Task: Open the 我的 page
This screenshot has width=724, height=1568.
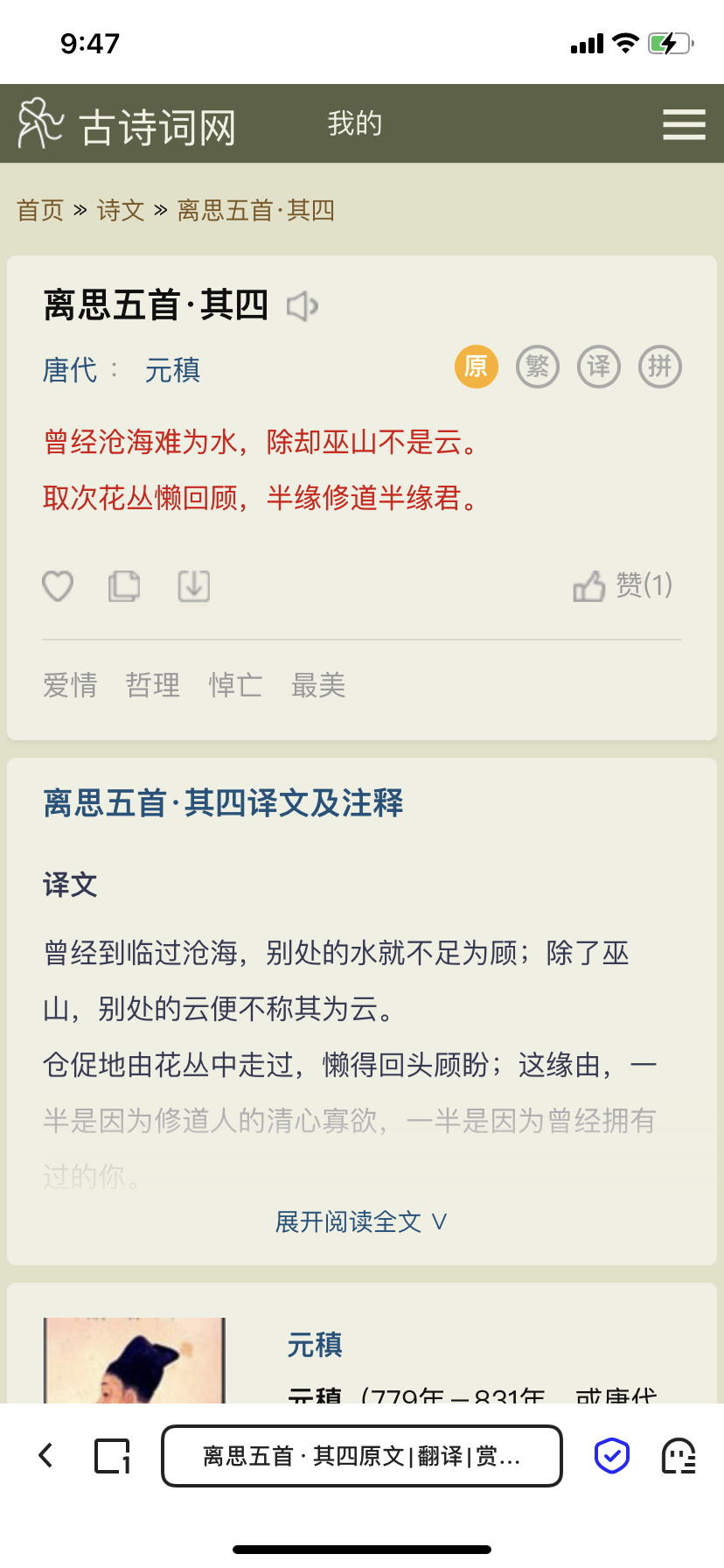Action: (354, 124)
